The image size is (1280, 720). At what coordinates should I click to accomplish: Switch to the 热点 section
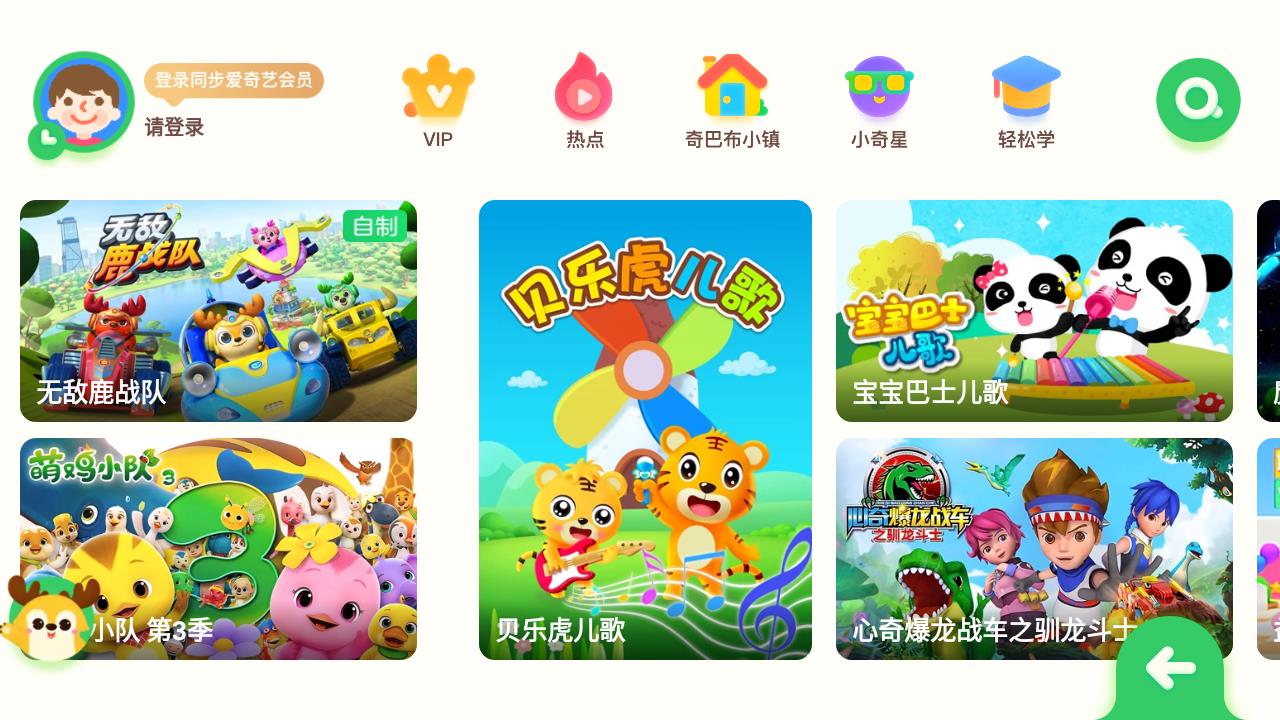click(x=585, y=100)
